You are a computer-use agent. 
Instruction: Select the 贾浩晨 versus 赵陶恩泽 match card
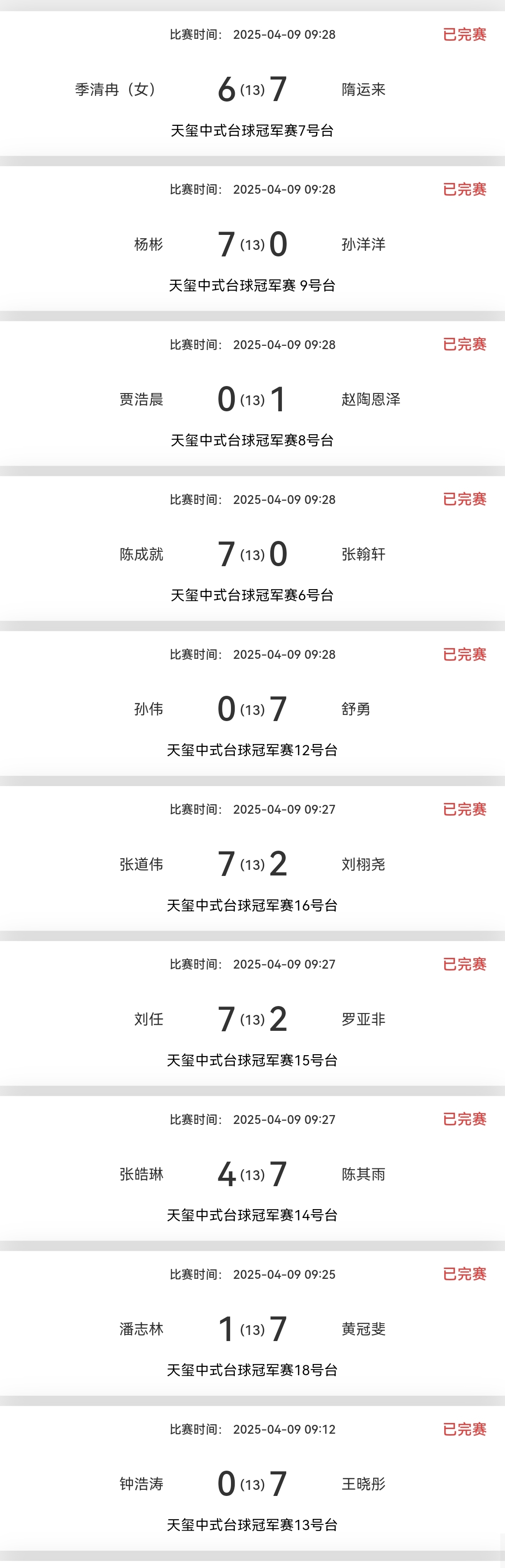[252, 399]
